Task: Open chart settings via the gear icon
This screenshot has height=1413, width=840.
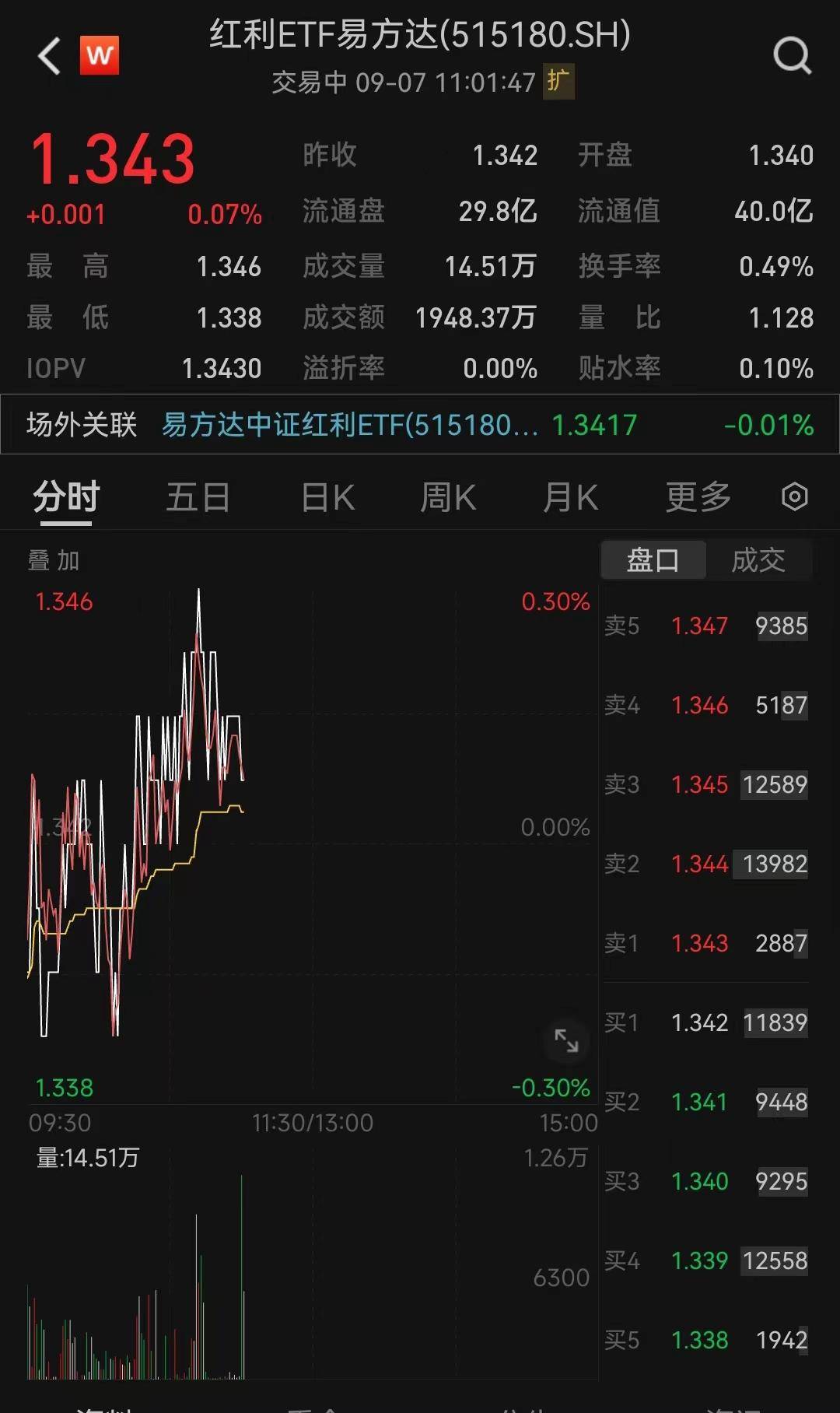Action: [x=794, y=496]
